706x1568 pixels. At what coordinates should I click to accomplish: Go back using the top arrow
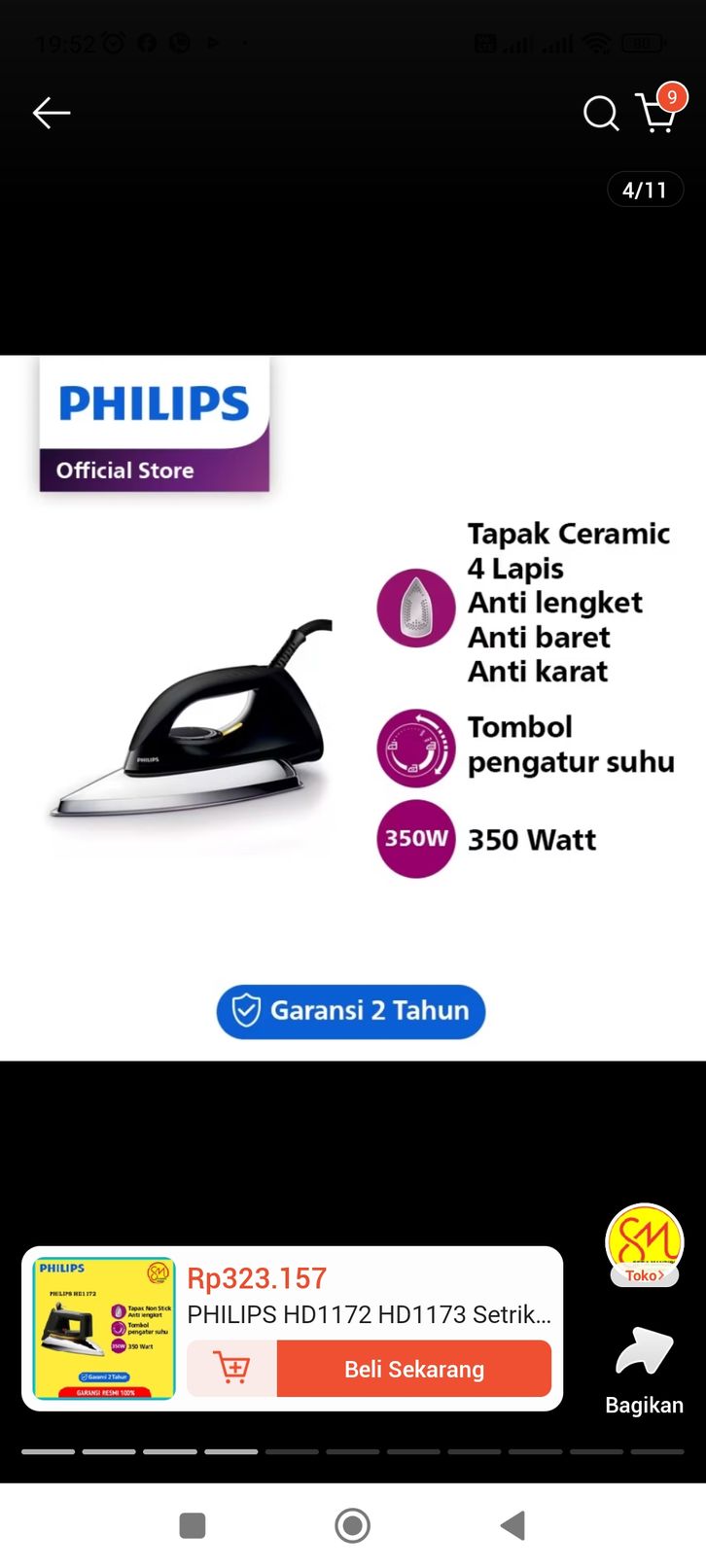(51, 113)
